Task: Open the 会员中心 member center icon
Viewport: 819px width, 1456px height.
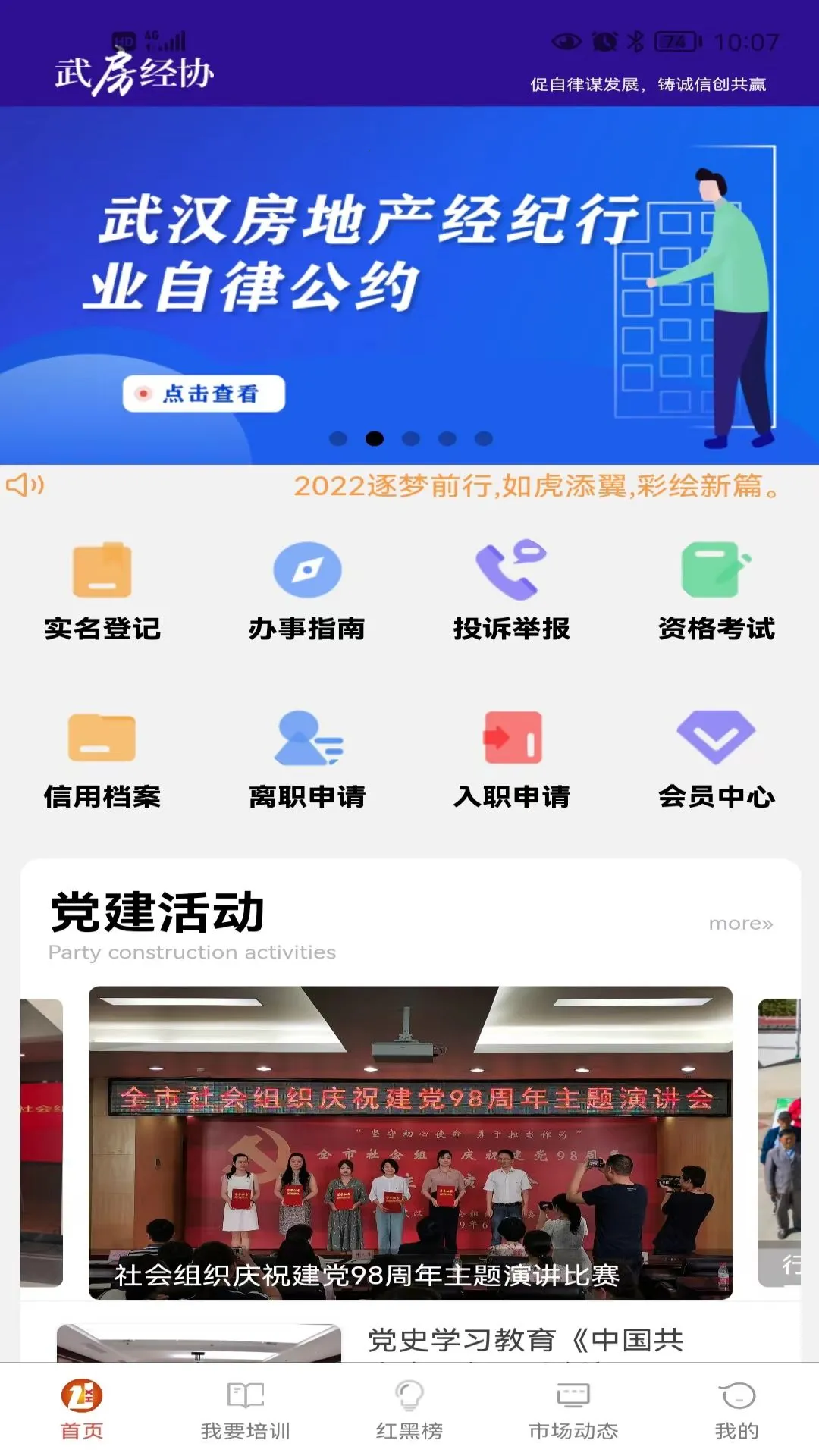Action: click(717, 758)
